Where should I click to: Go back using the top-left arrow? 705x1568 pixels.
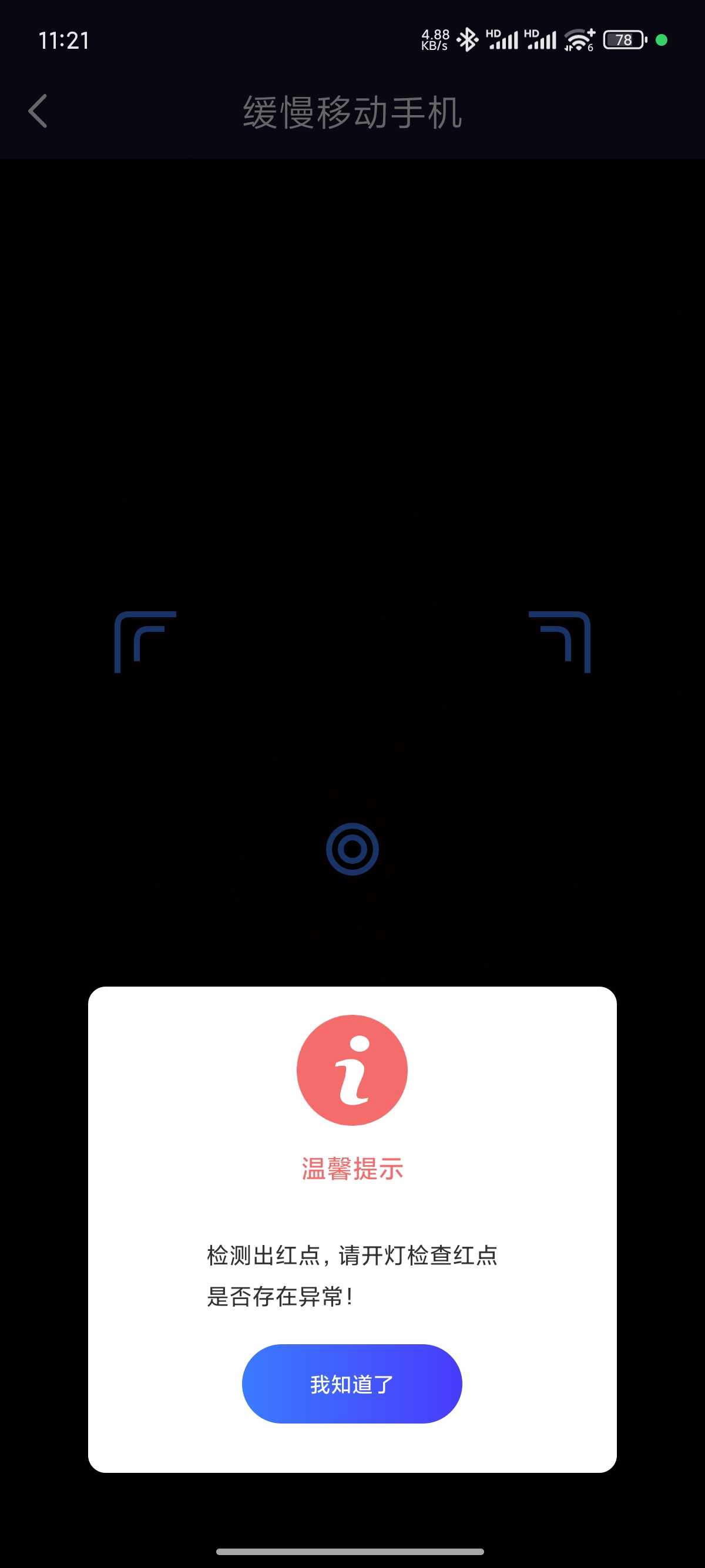pyautogui.click(x=38, y=112)
